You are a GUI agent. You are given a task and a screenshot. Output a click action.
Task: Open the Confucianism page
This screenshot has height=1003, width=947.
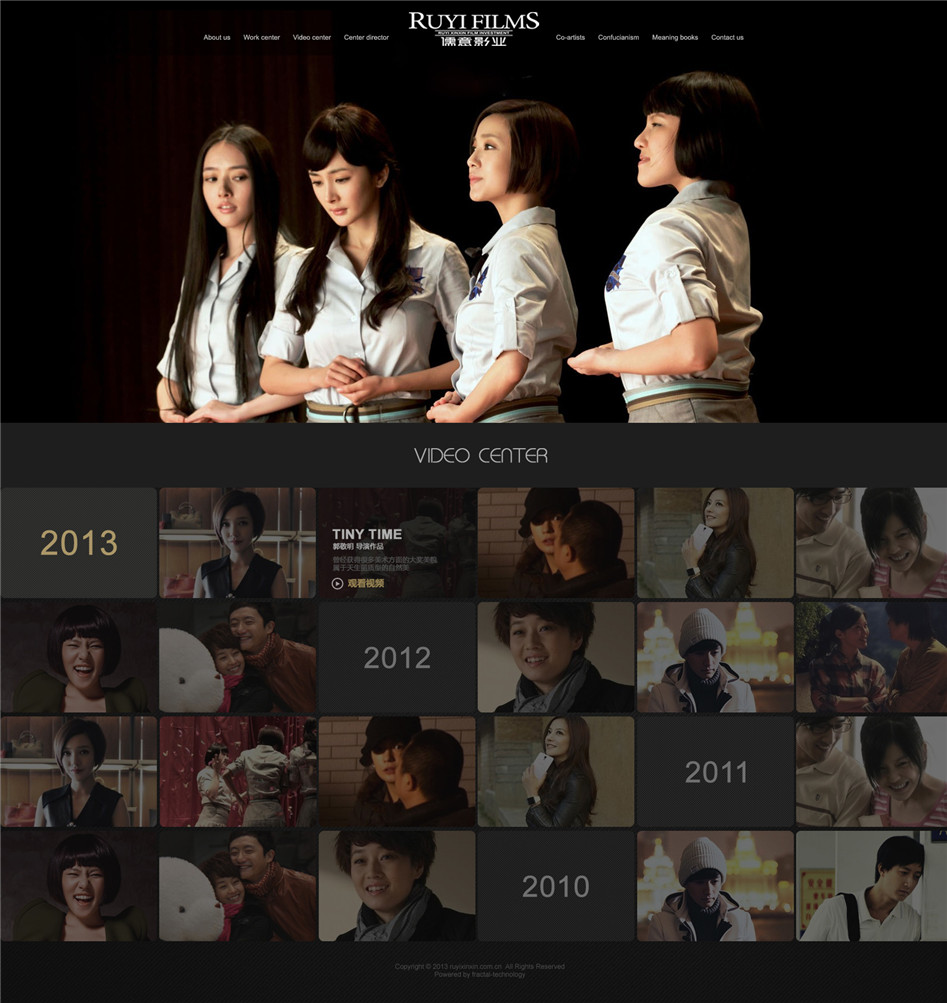click(x=618, y=38)
